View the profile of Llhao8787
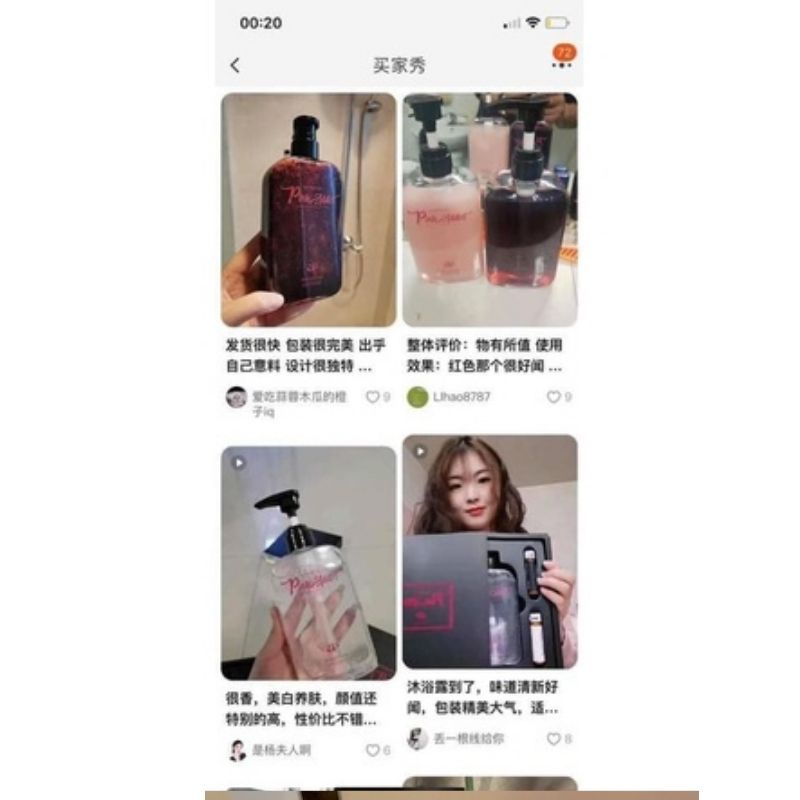Image resolution: width=800 pixels, height=800 pixels. [x=418, y=397]
